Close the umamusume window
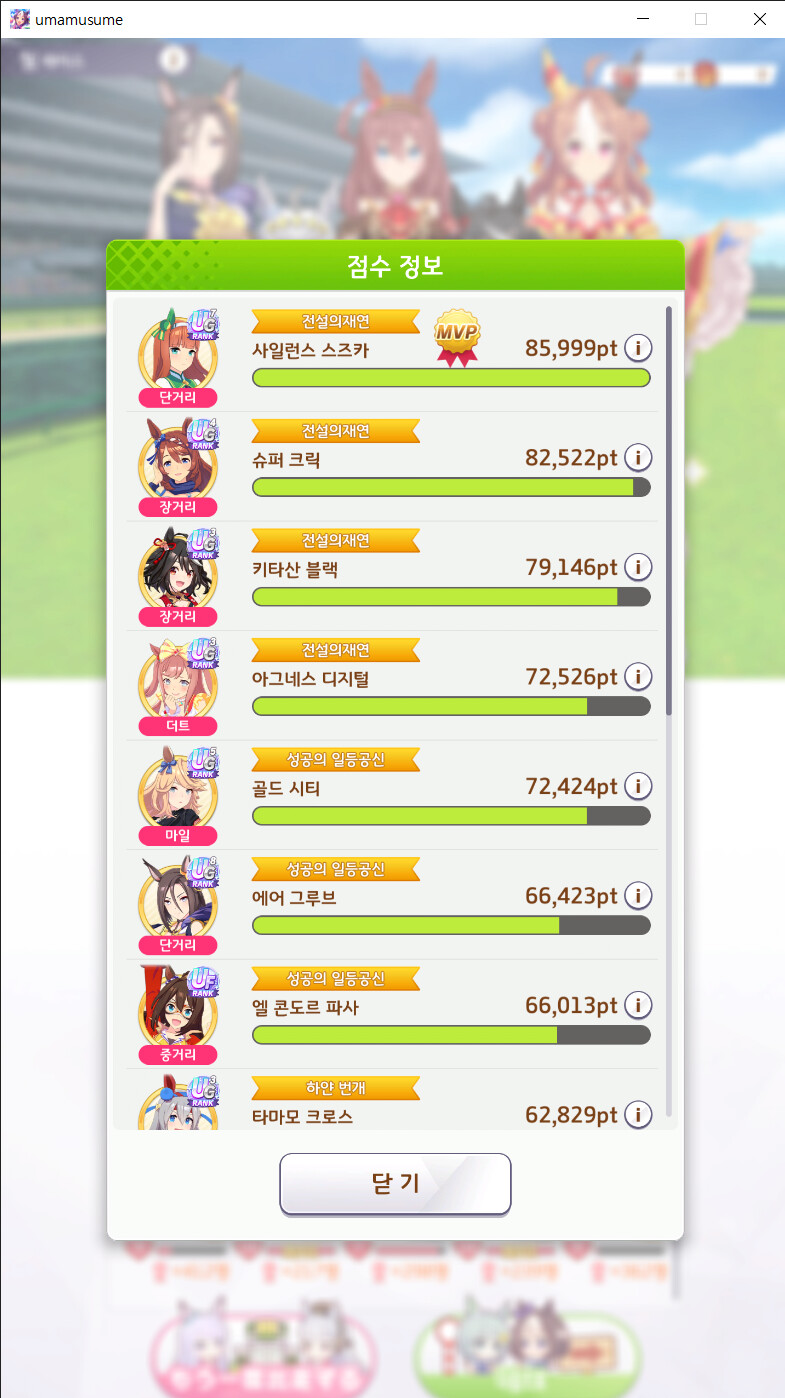This screenshot has height=1398, width=785. pos(759,19)
